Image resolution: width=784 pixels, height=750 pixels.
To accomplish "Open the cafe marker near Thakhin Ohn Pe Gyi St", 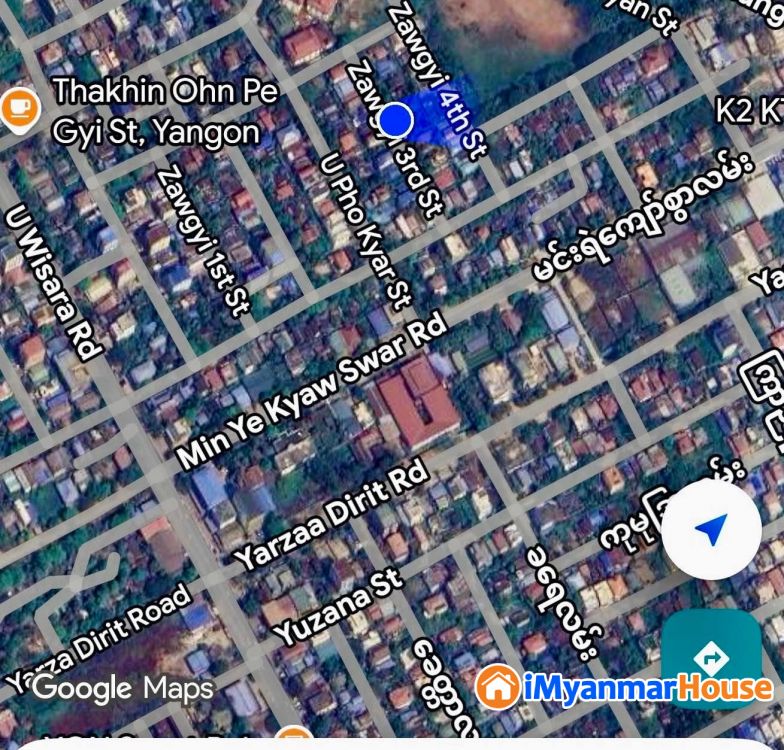I will (x=17, y=108).
